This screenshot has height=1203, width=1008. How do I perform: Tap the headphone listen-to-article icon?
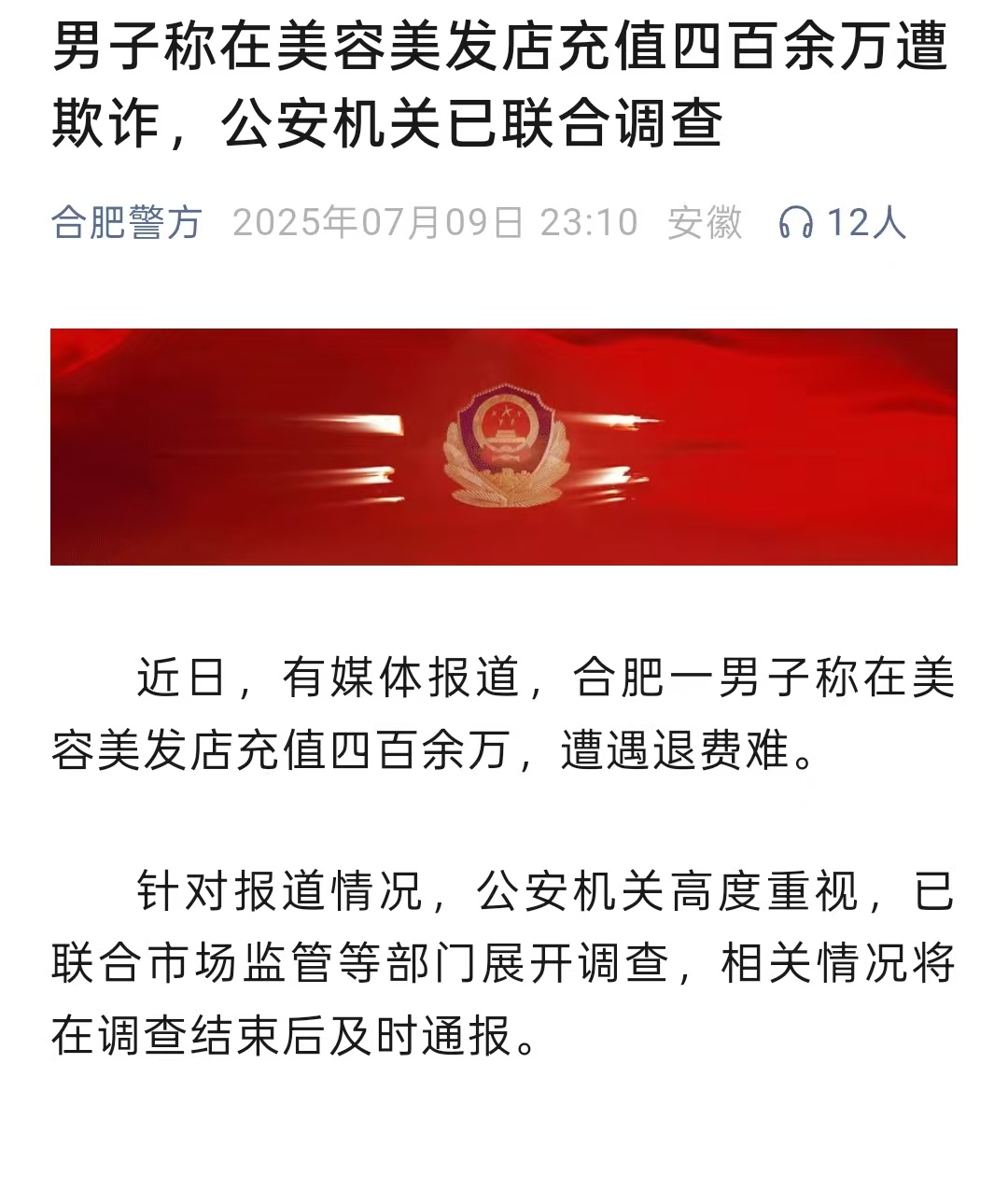click(795, 223)
